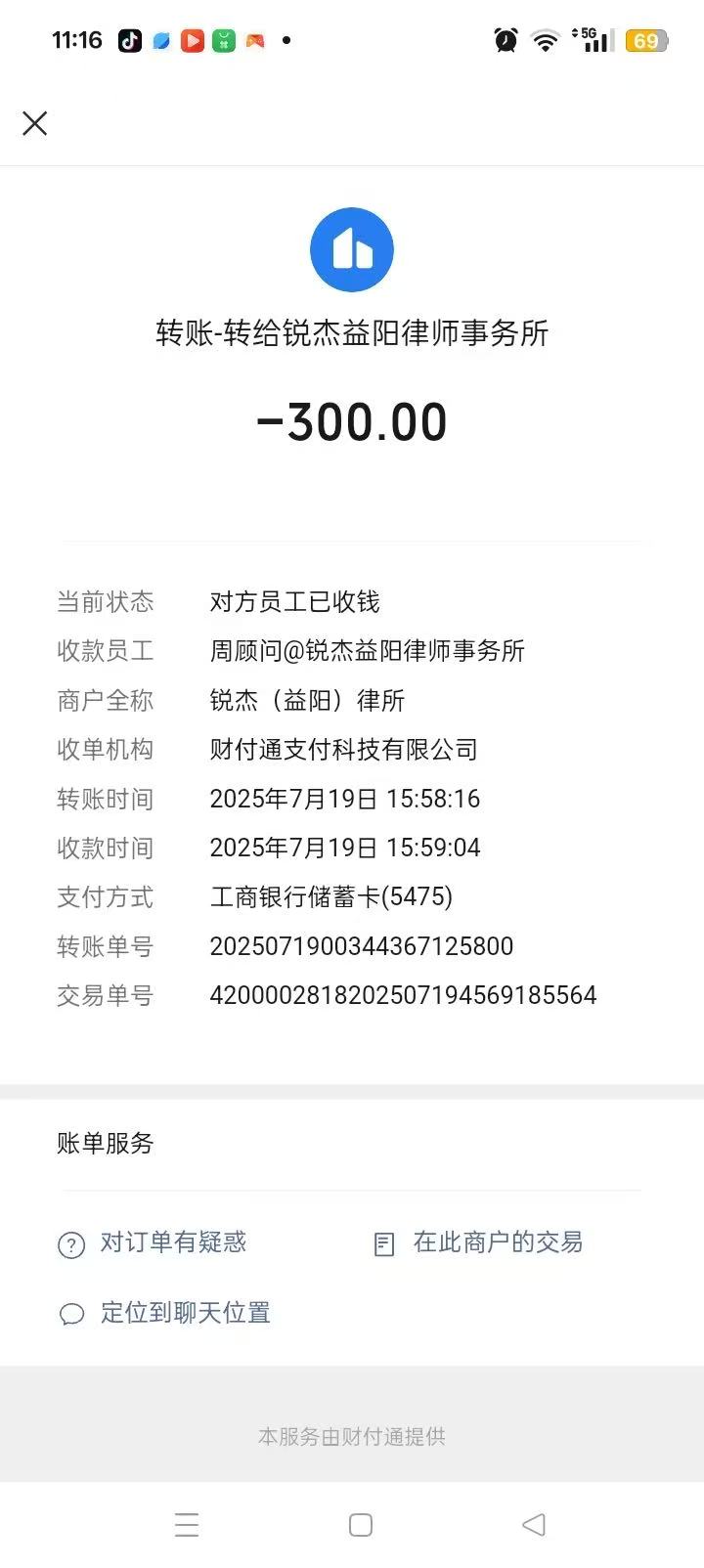Open 对订单有疑惑 help option
Image resolution: width=704 pixels, height=1568 pixels.
[154, 1242]
